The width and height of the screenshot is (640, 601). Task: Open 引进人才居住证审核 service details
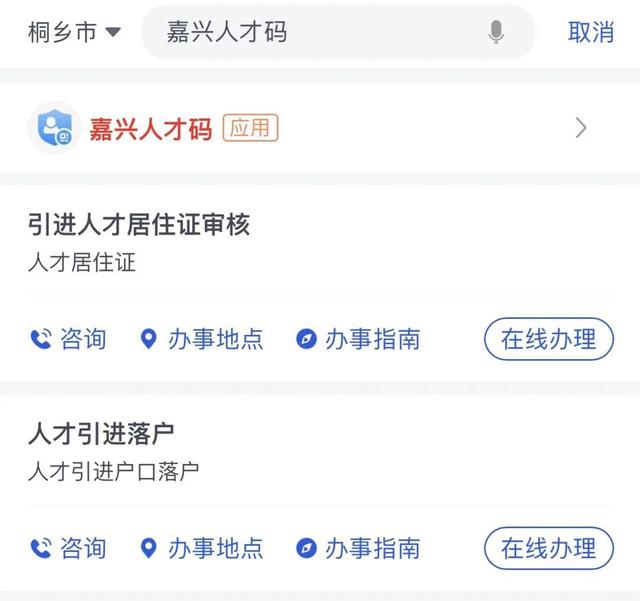139,224
